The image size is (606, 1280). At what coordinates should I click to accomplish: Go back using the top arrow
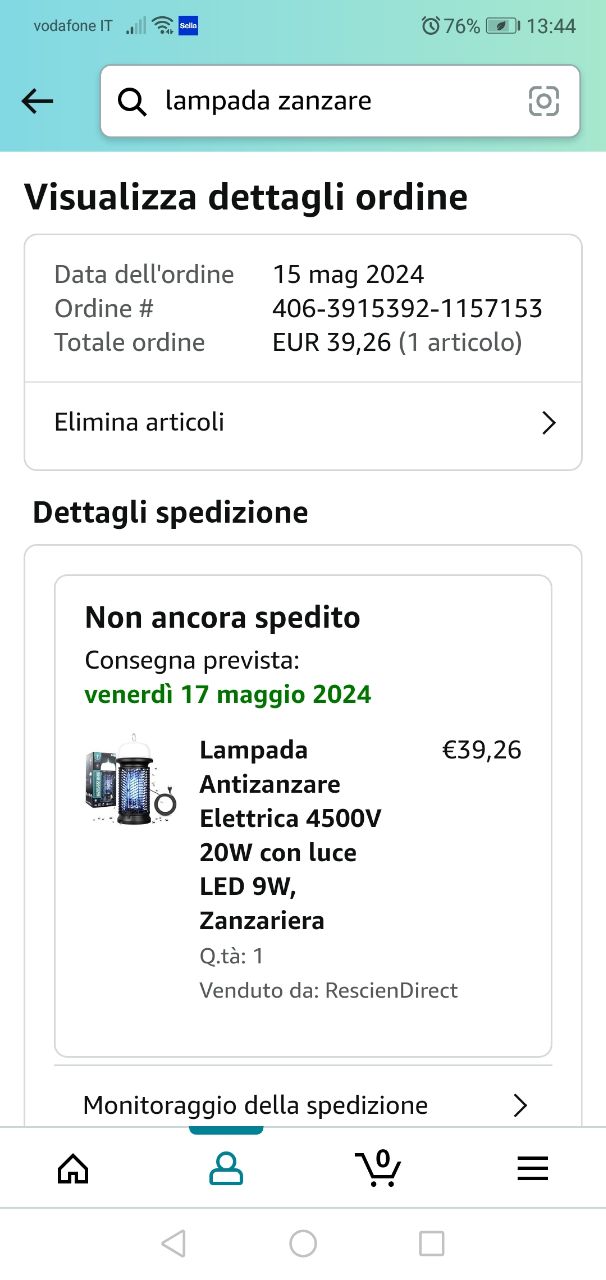pos(37,101)
